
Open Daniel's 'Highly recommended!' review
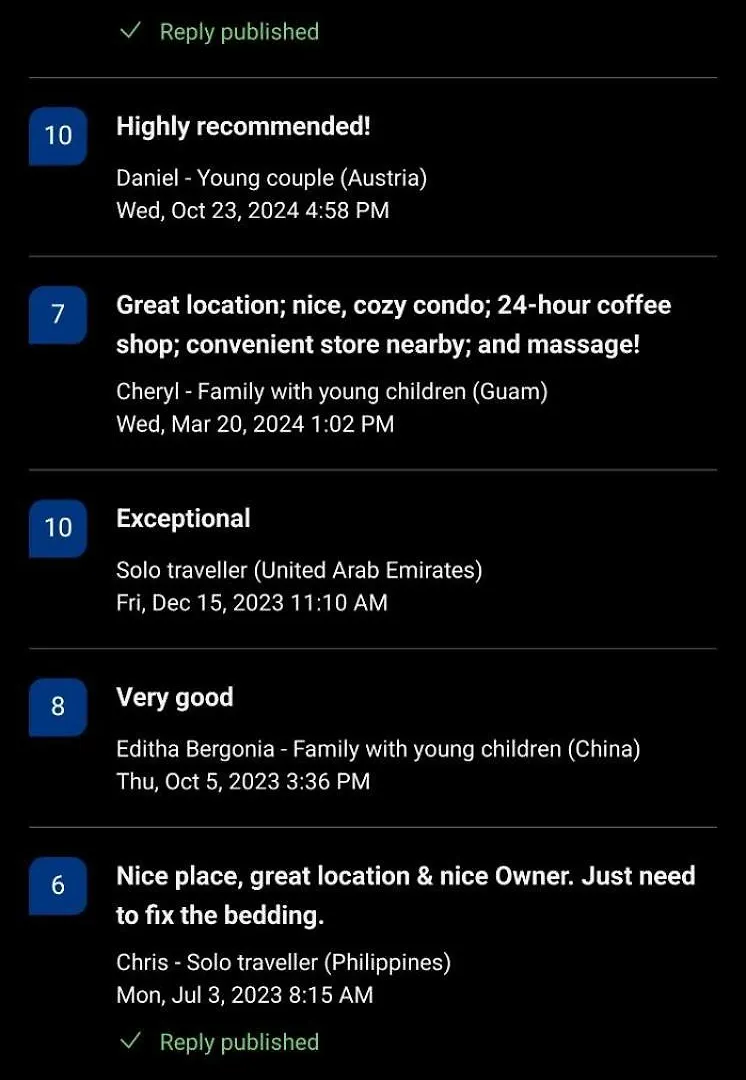(243, 127)
